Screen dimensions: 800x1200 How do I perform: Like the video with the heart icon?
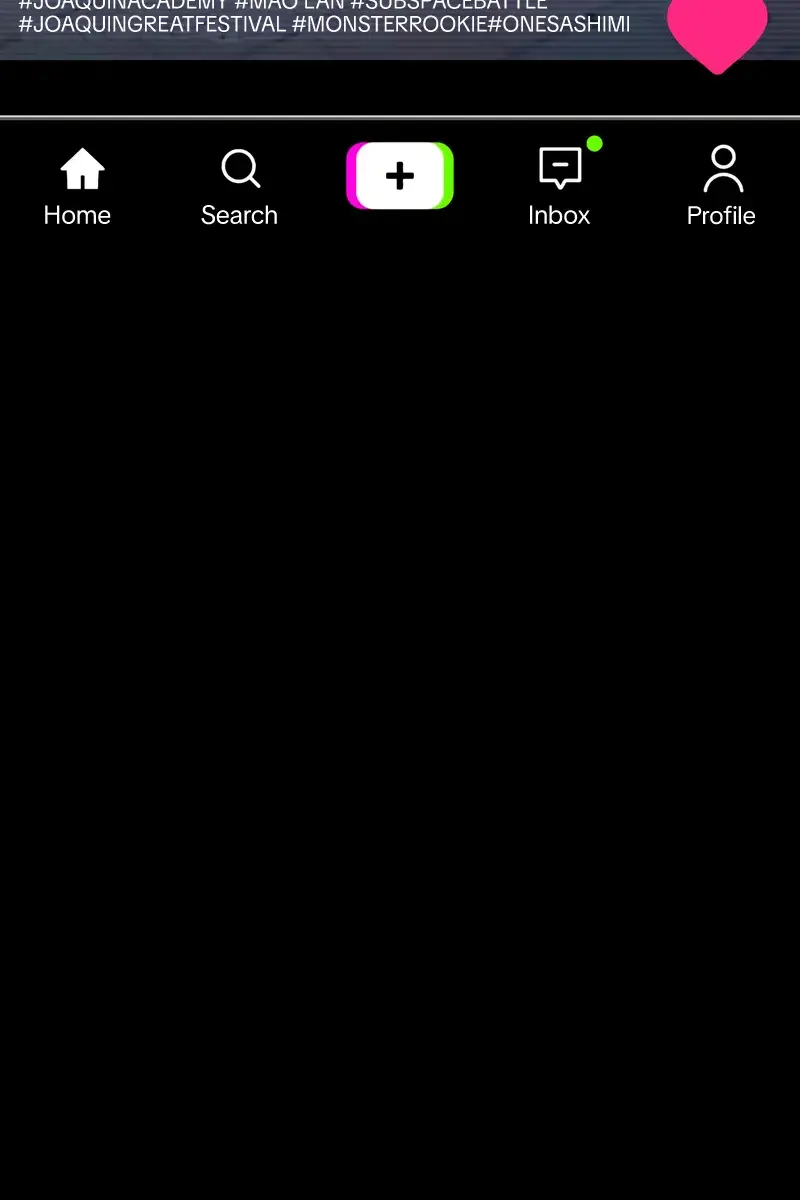tap(717, 28)
